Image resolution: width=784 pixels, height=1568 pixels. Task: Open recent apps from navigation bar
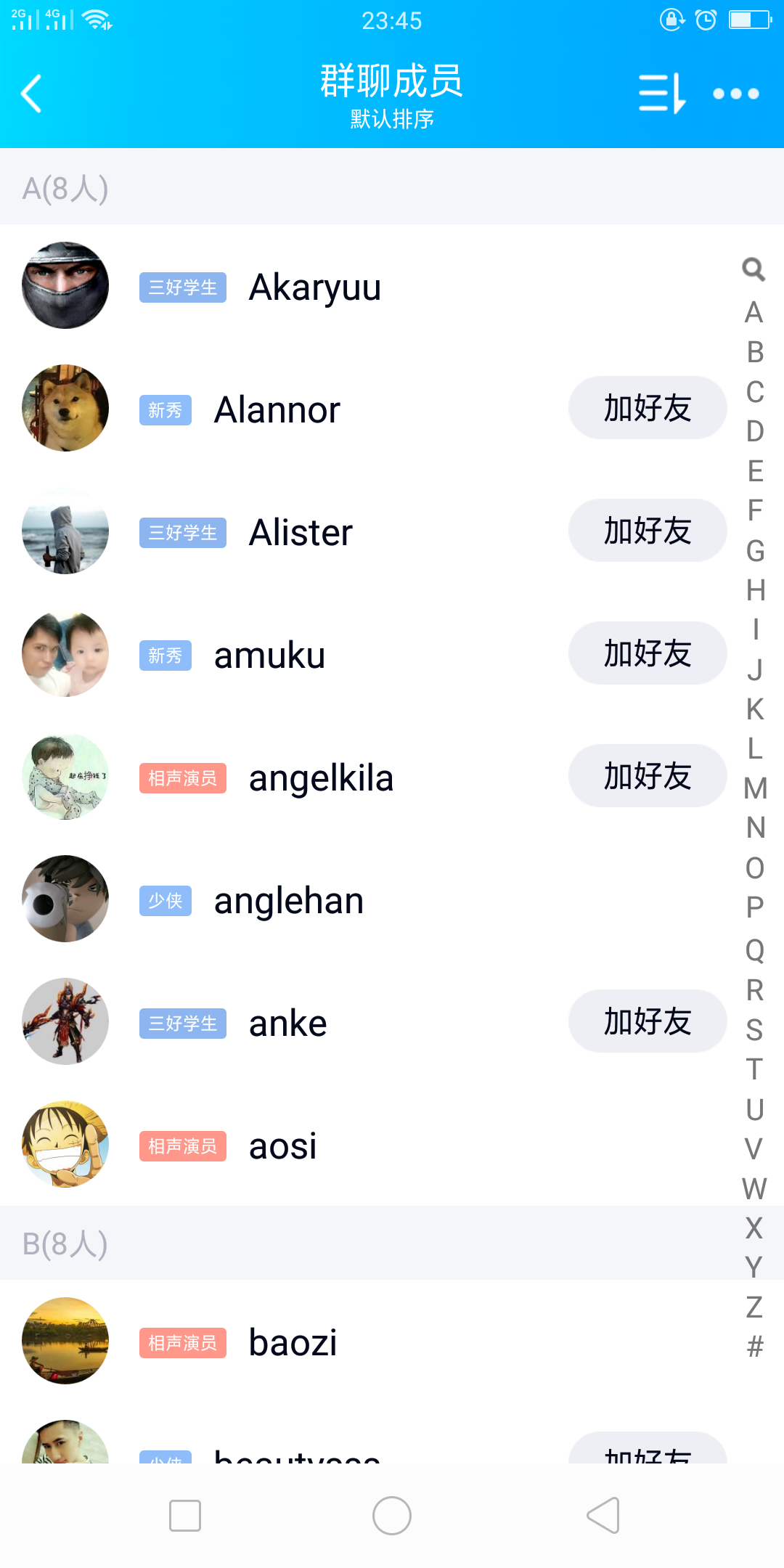(x=185, y=1516)
